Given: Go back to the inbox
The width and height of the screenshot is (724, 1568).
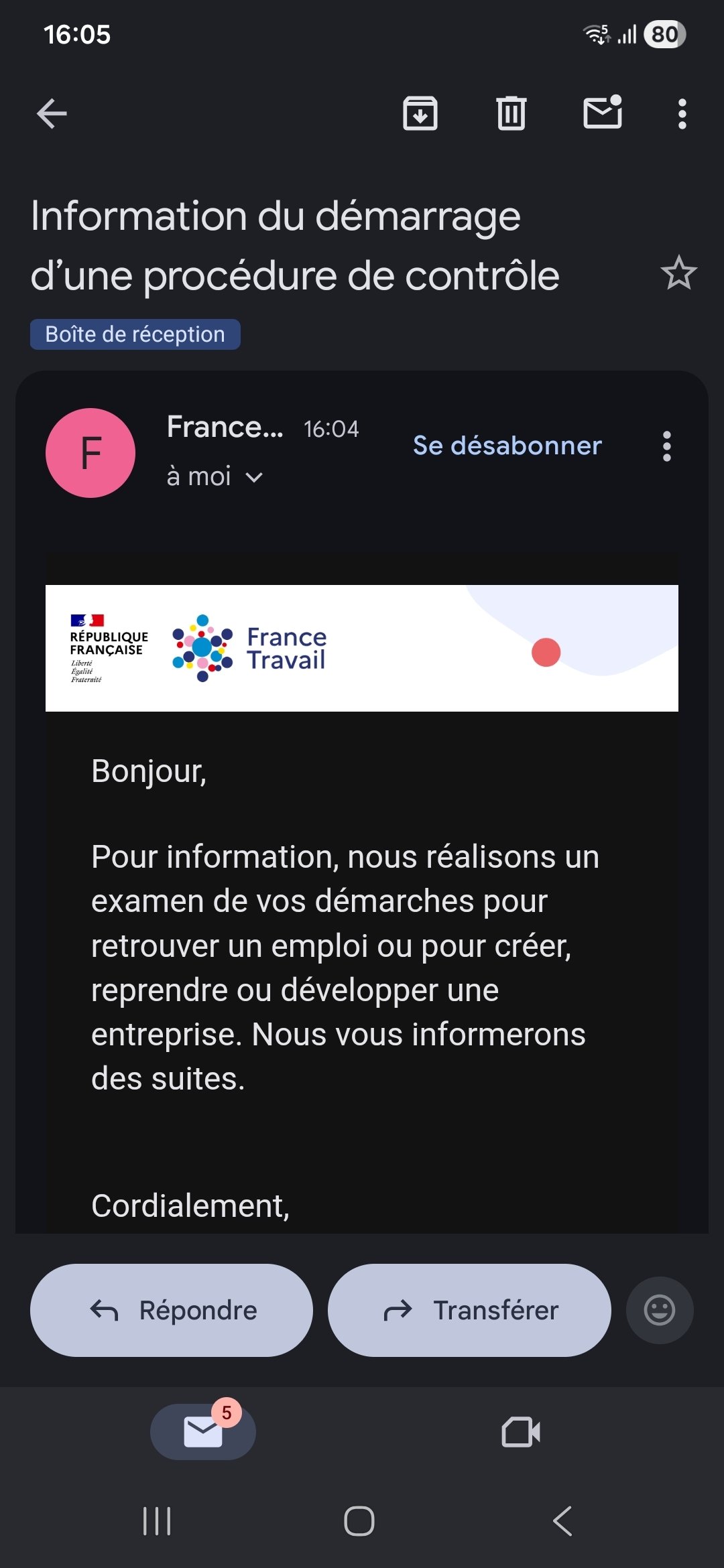Looking at the screenshot, I should pos(52,113).
